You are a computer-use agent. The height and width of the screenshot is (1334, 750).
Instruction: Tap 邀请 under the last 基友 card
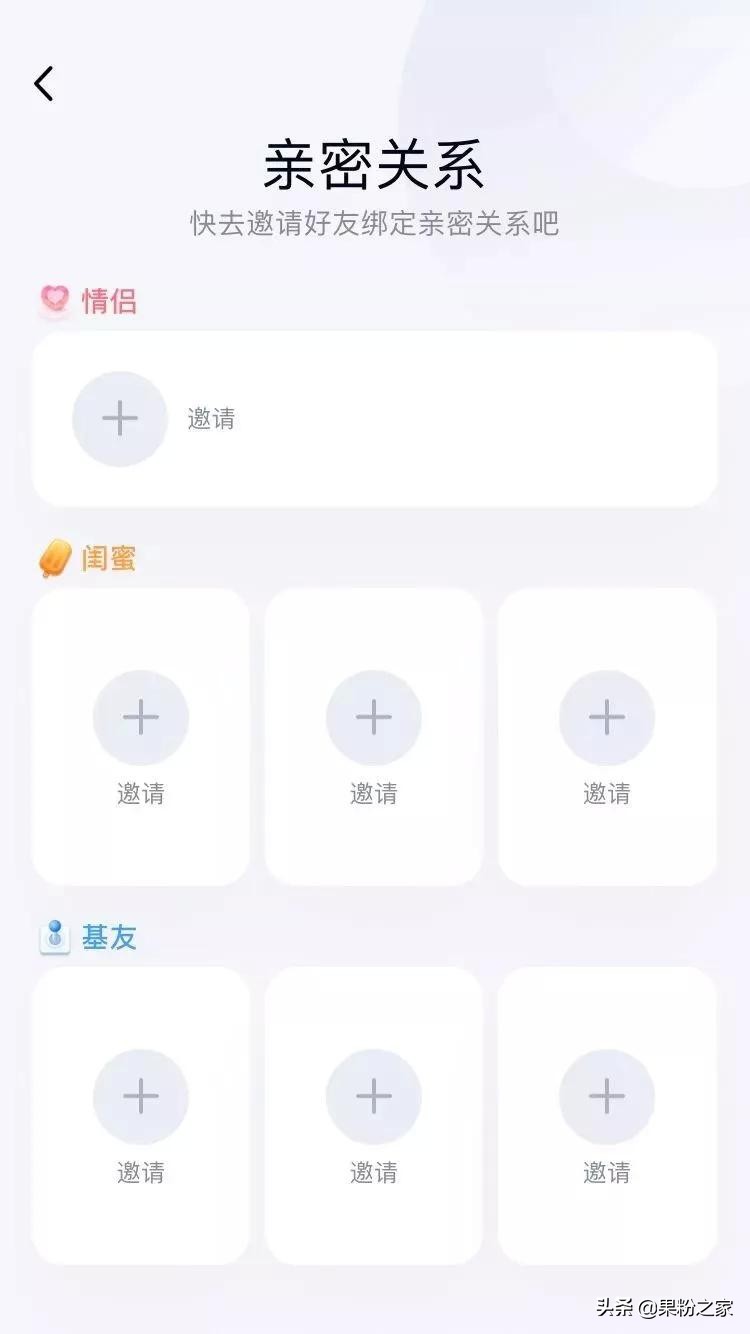coord(606,1172)
